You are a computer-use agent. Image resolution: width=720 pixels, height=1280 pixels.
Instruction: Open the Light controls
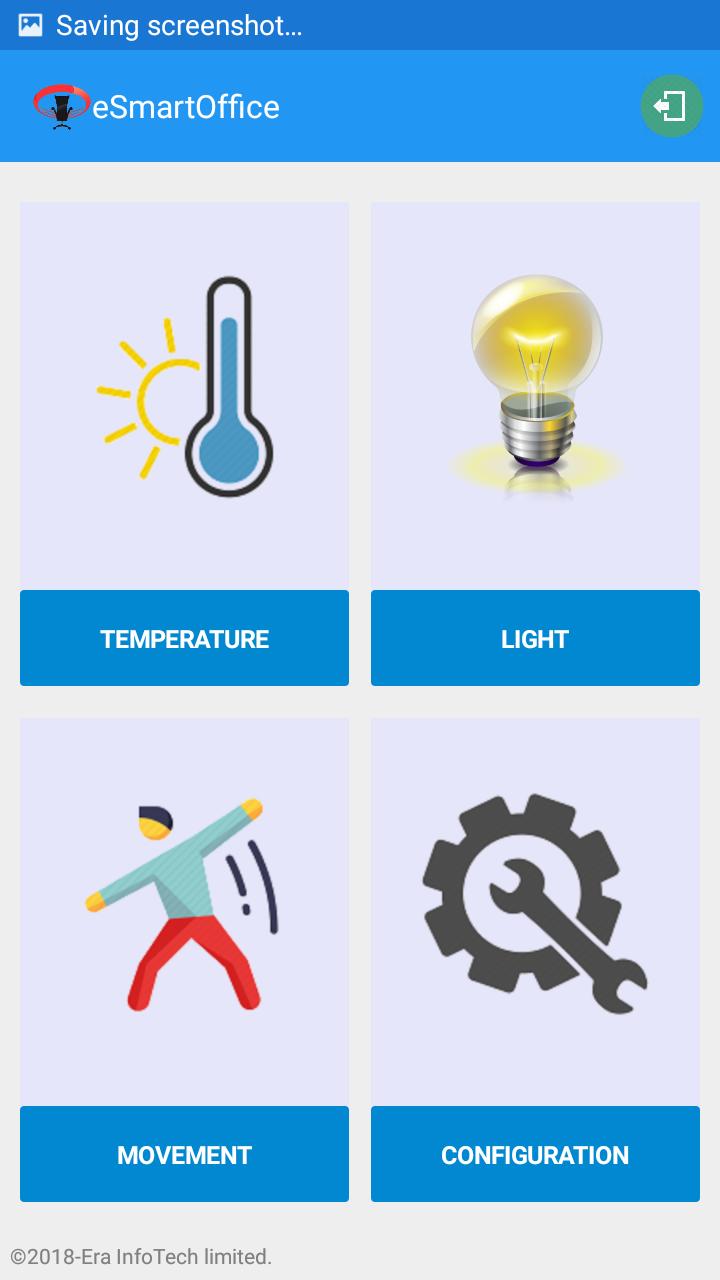[x=535, y=638]
